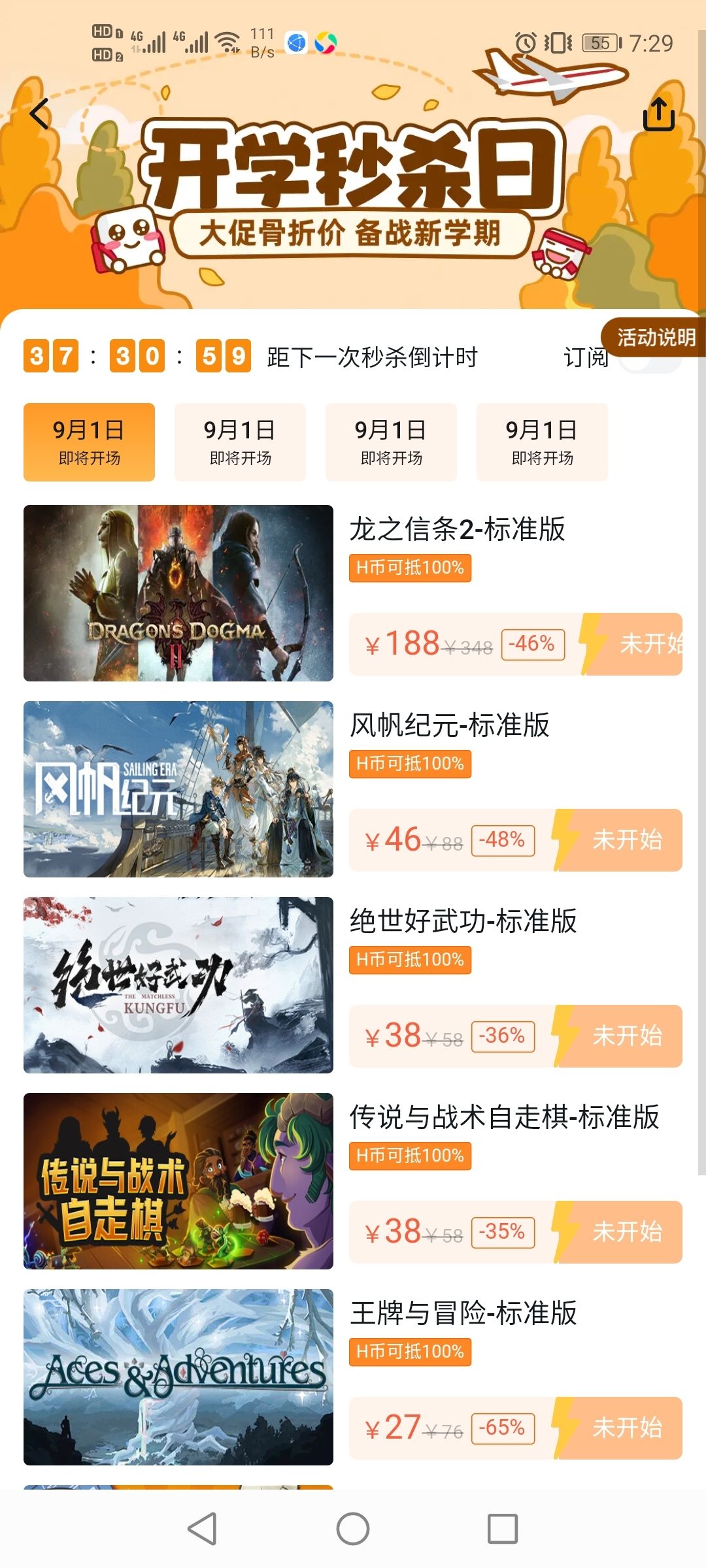Tap the system home button
Viewport: 706px width, 1568px height.
click(x=353, y=1529)
